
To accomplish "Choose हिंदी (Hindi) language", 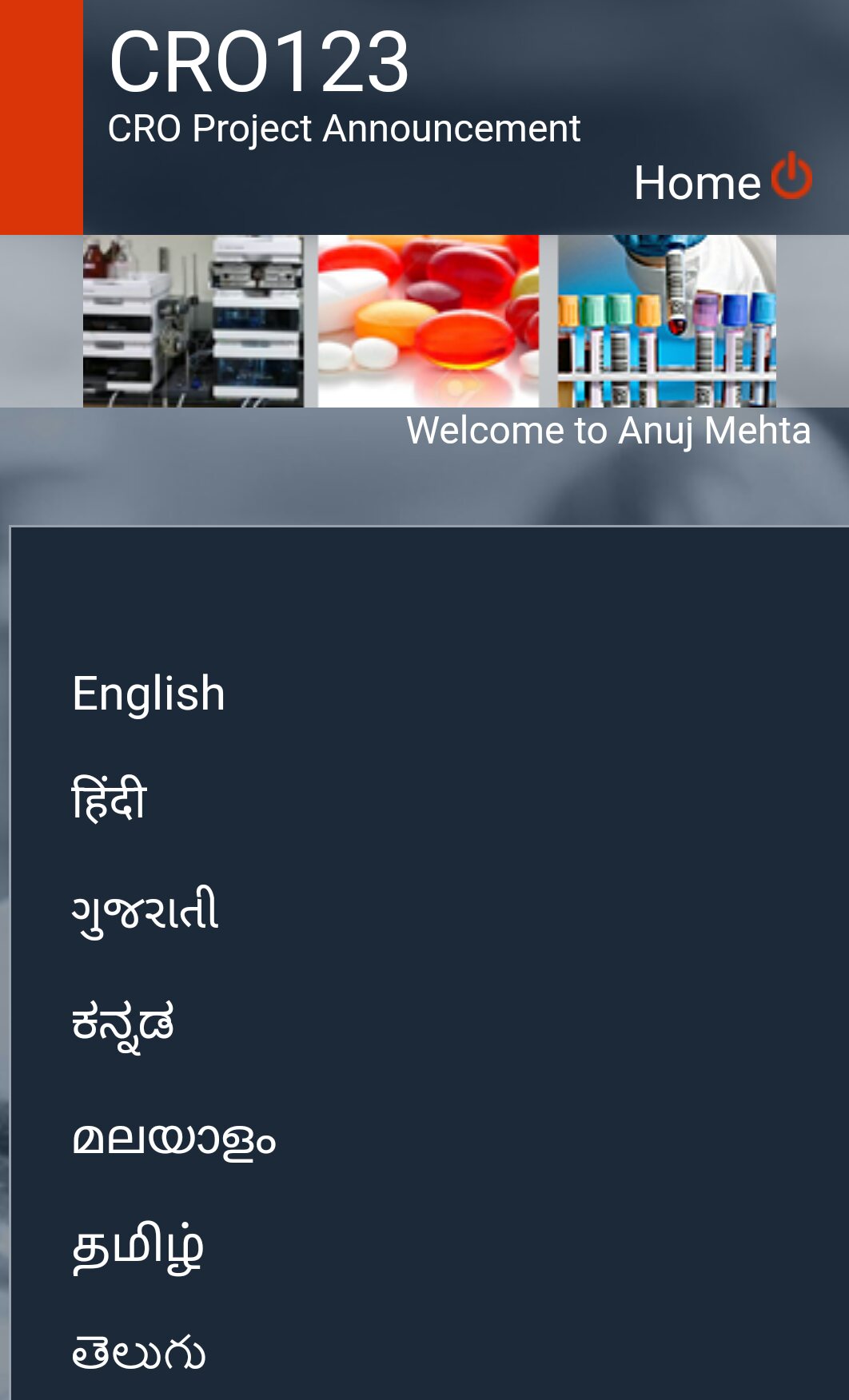I will (110, 798).
